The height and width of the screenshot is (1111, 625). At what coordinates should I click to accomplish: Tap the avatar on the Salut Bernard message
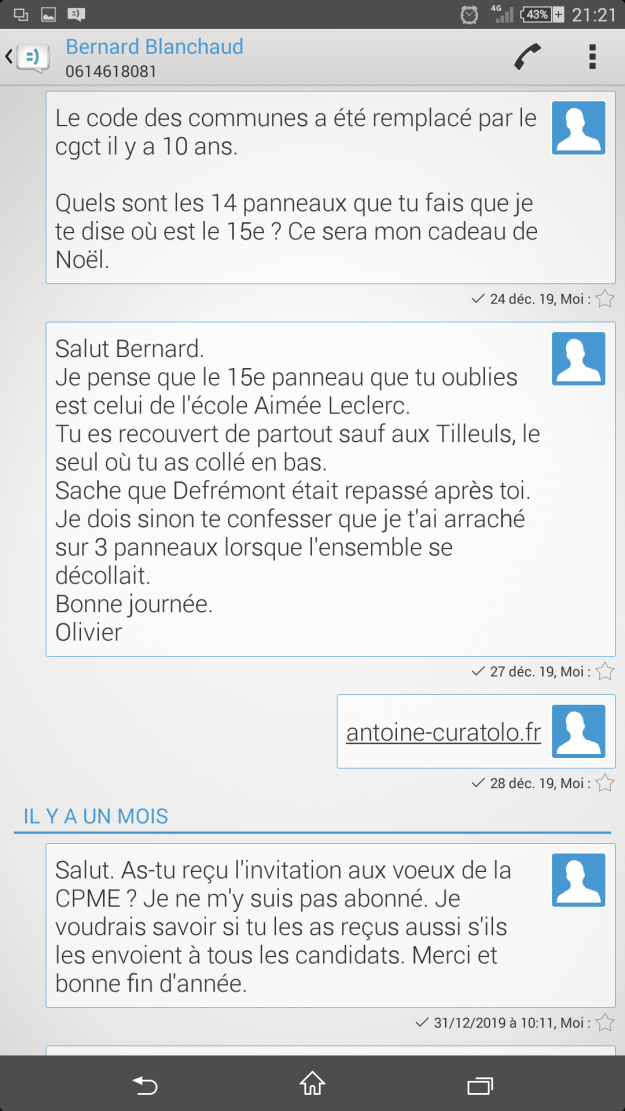pyautogui.click(x=578, y=358)
